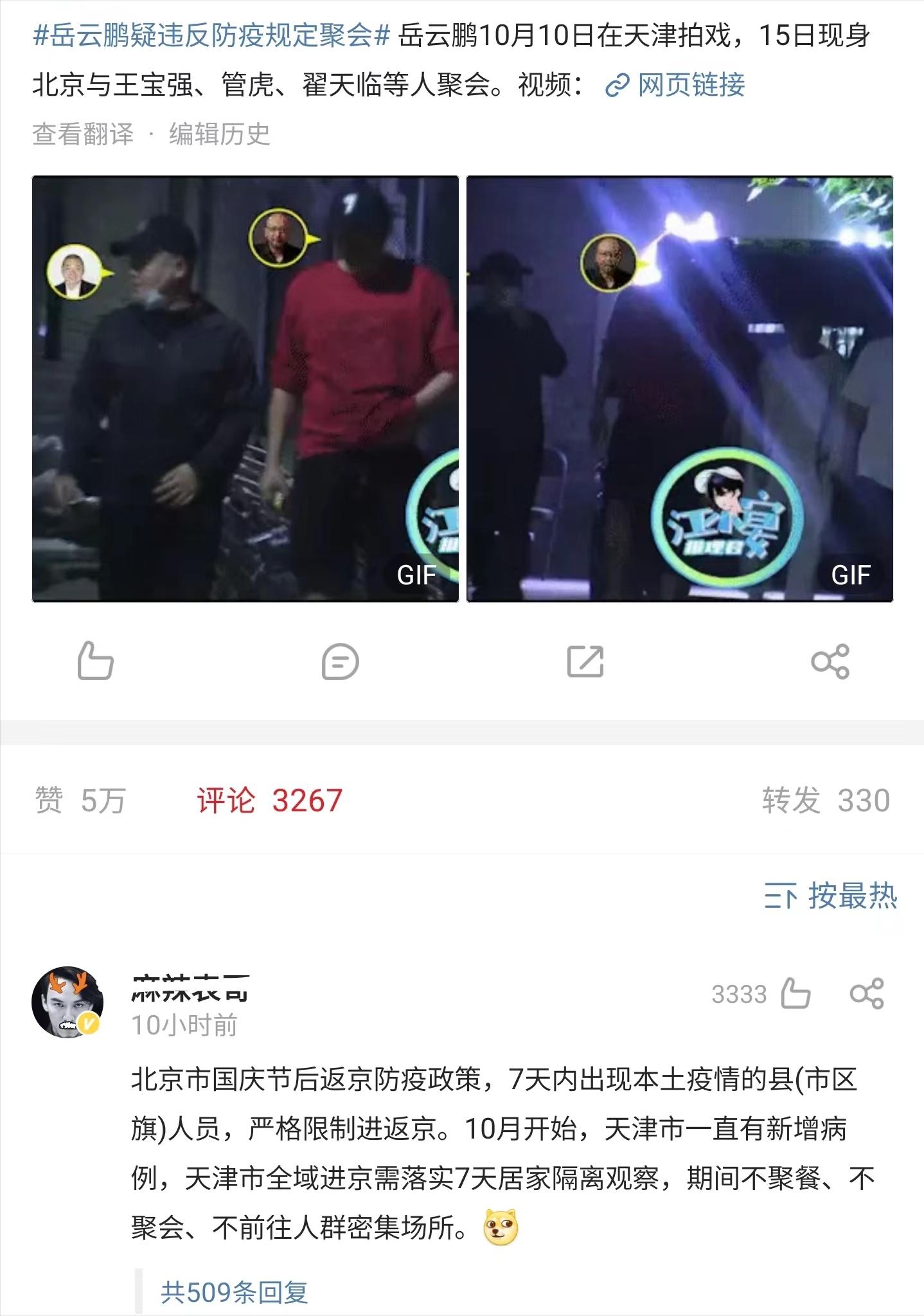924x1316 pixels.
Task: Open the top commenter's profile avatar
Action: [x=67, y=1001]
